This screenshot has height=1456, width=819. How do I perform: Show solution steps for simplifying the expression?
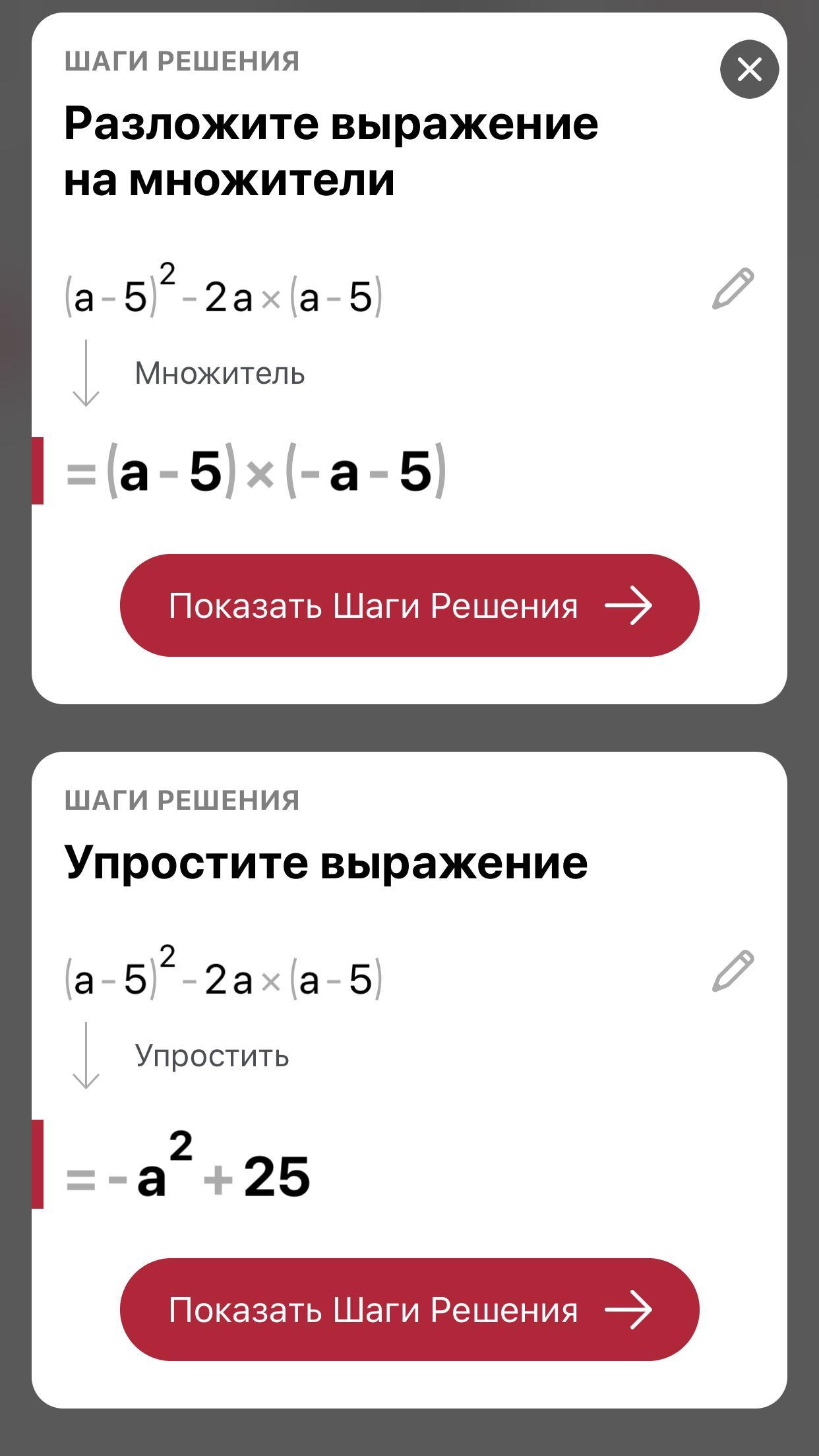point(409,1310)
